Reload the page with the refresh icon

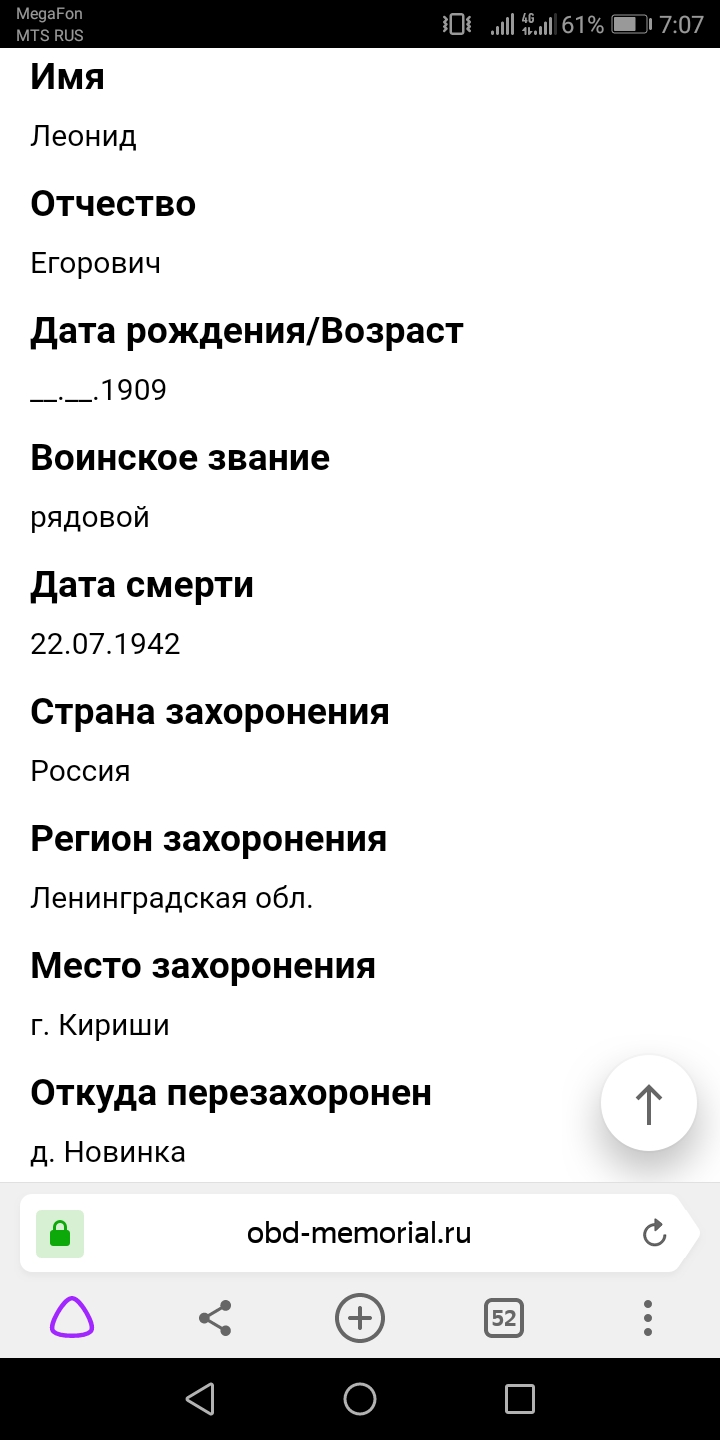654,1233
